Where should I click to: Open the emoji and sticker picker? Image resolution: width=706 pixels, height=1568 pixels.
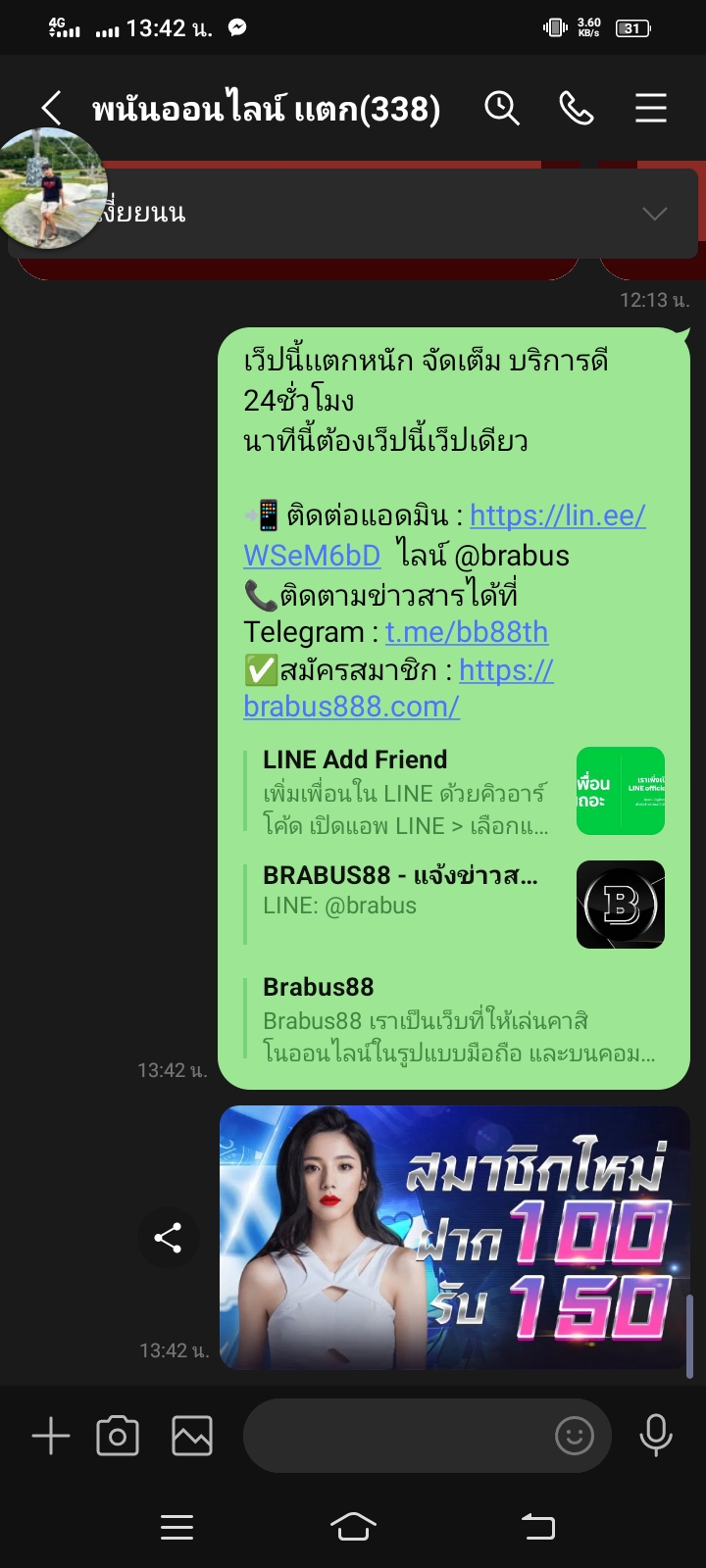(x=575, y=1437)
